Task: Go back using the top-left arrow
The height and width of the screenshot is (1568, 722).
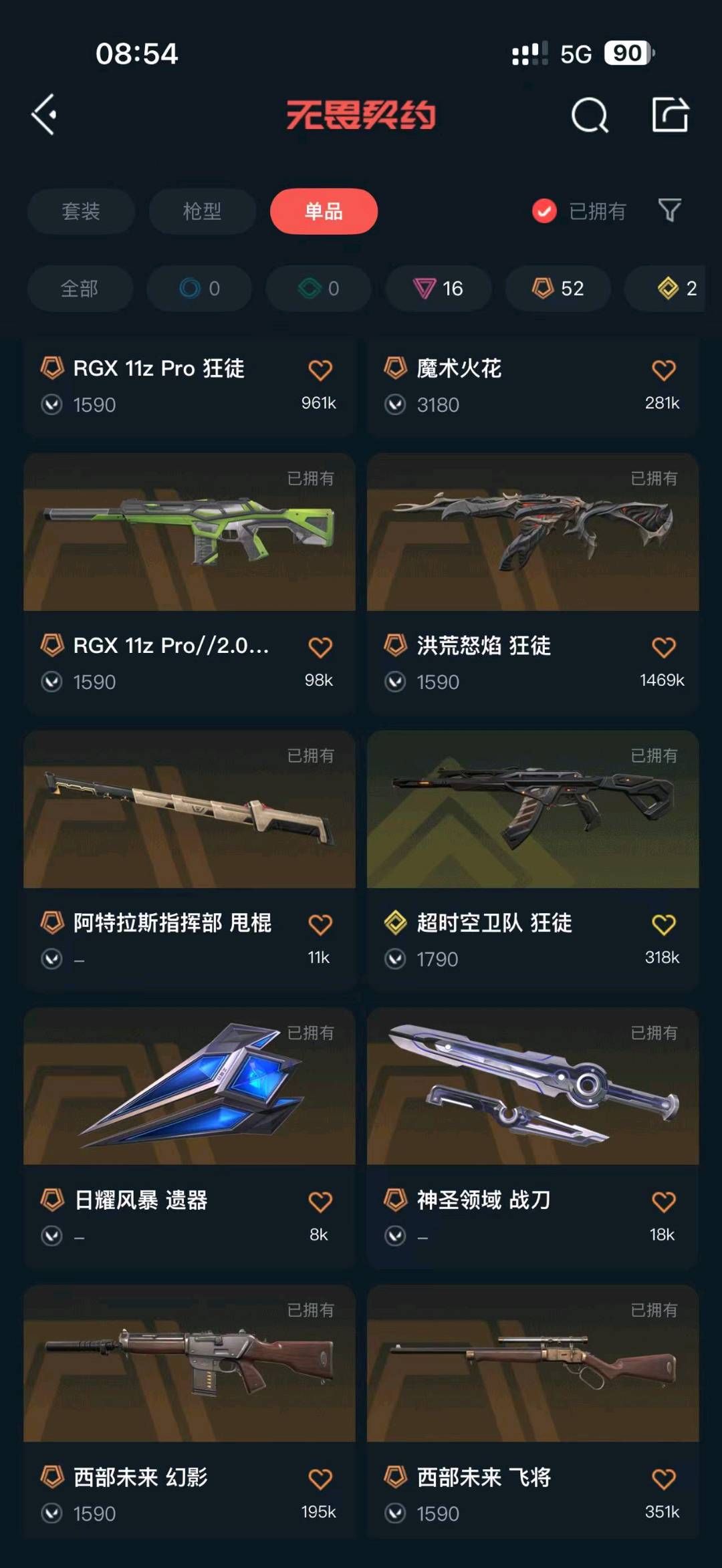Action: tap(44, 115)
